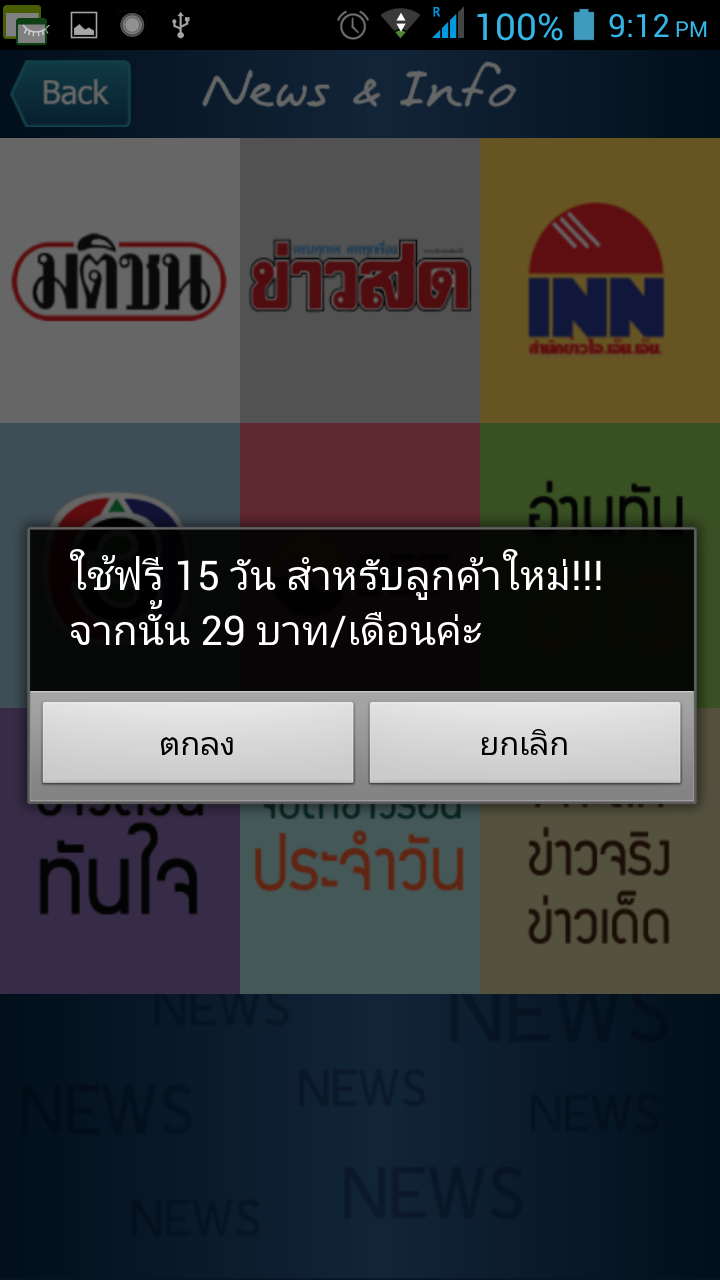Cancel the subscription offer with ยกเลิก
The width and height of the screenshot is (720, 1280).
coord(524,743)
